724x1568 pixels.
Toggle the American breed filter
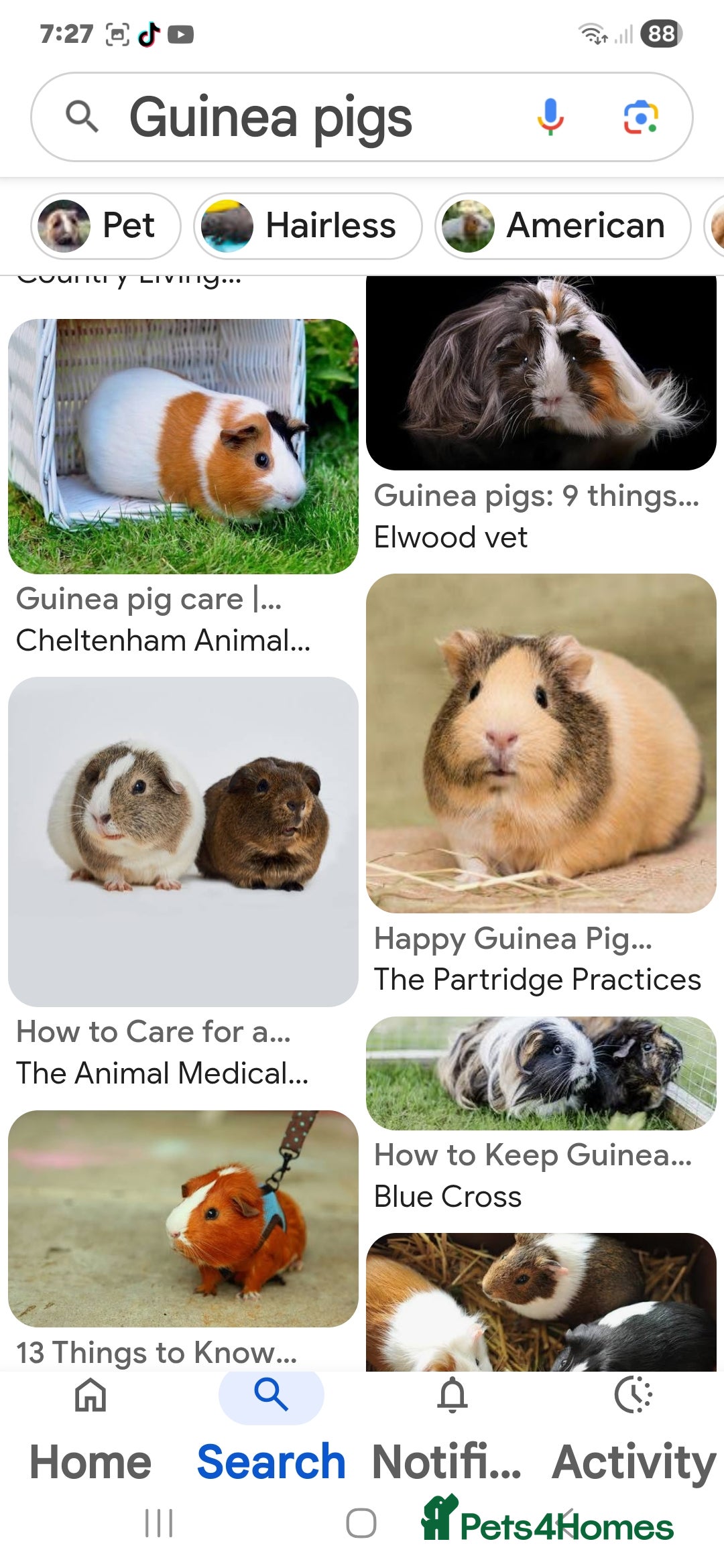point(562,226)
